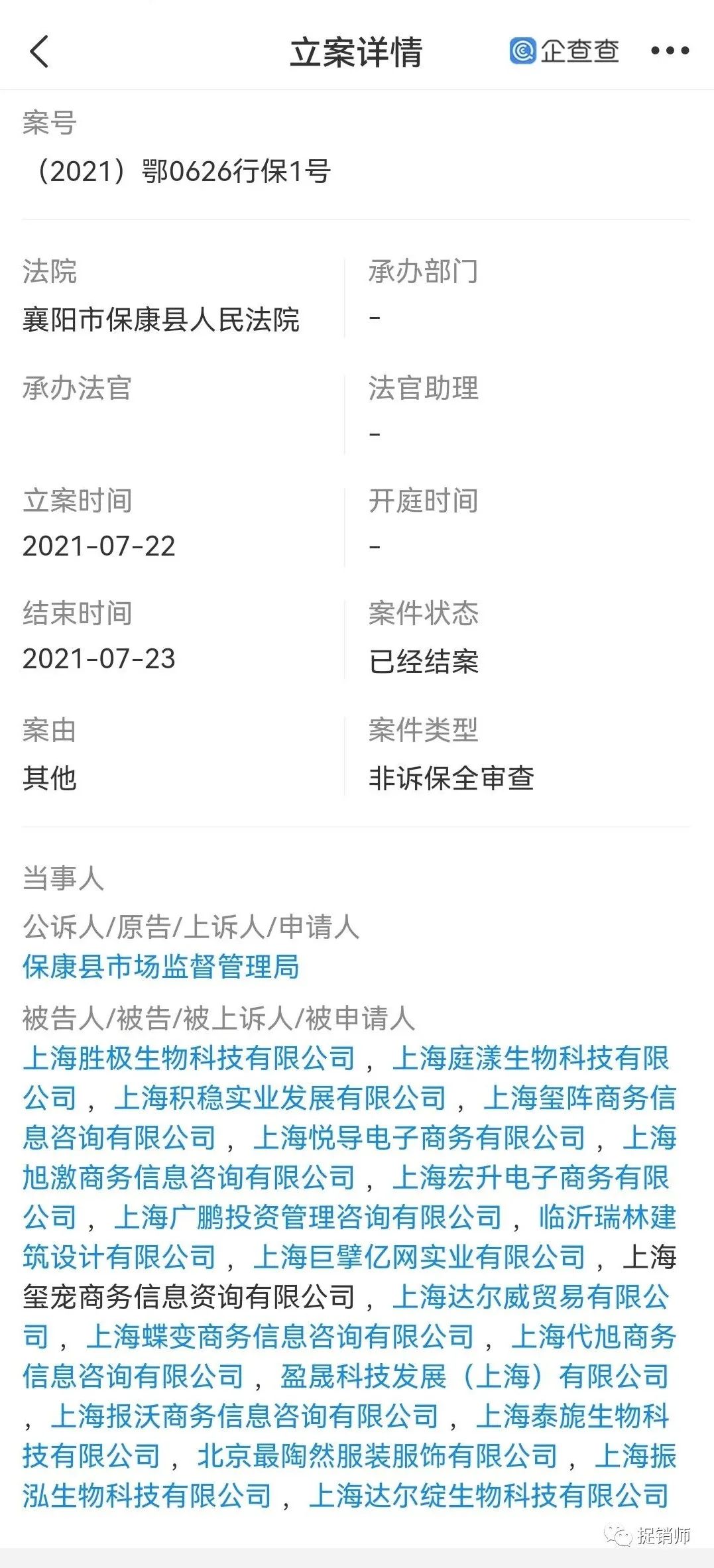Select 上海蝶变商务信息咨询有限公司
Viewport: 714px width, 1568px height.
pyautogui.click(x=280, y=1336)
